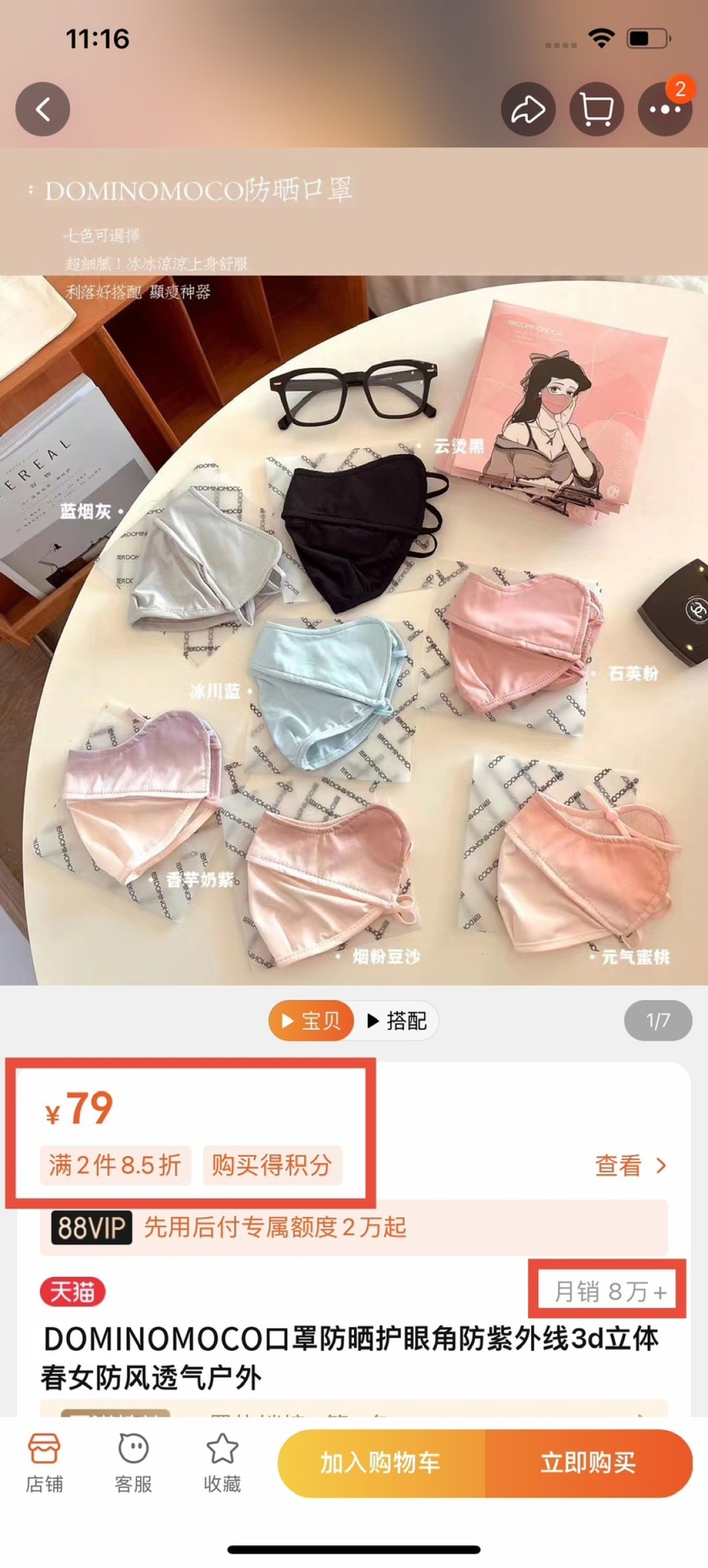This screenshot has width=708, height=1568.
Task: Tap the 购买得积分 chip
Action: (x=272, y=1165)
